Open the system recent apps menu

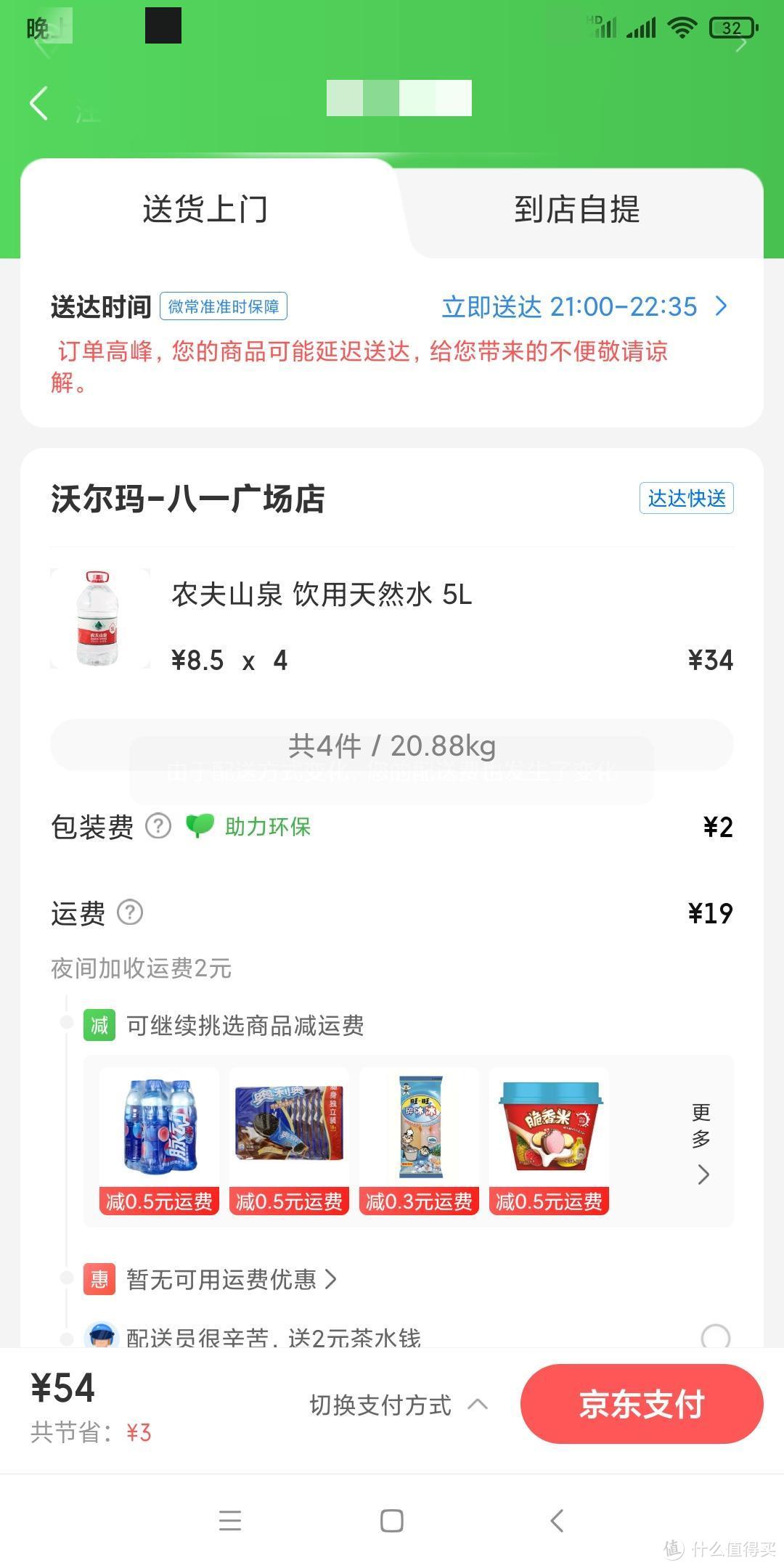tap(230, 1520)
